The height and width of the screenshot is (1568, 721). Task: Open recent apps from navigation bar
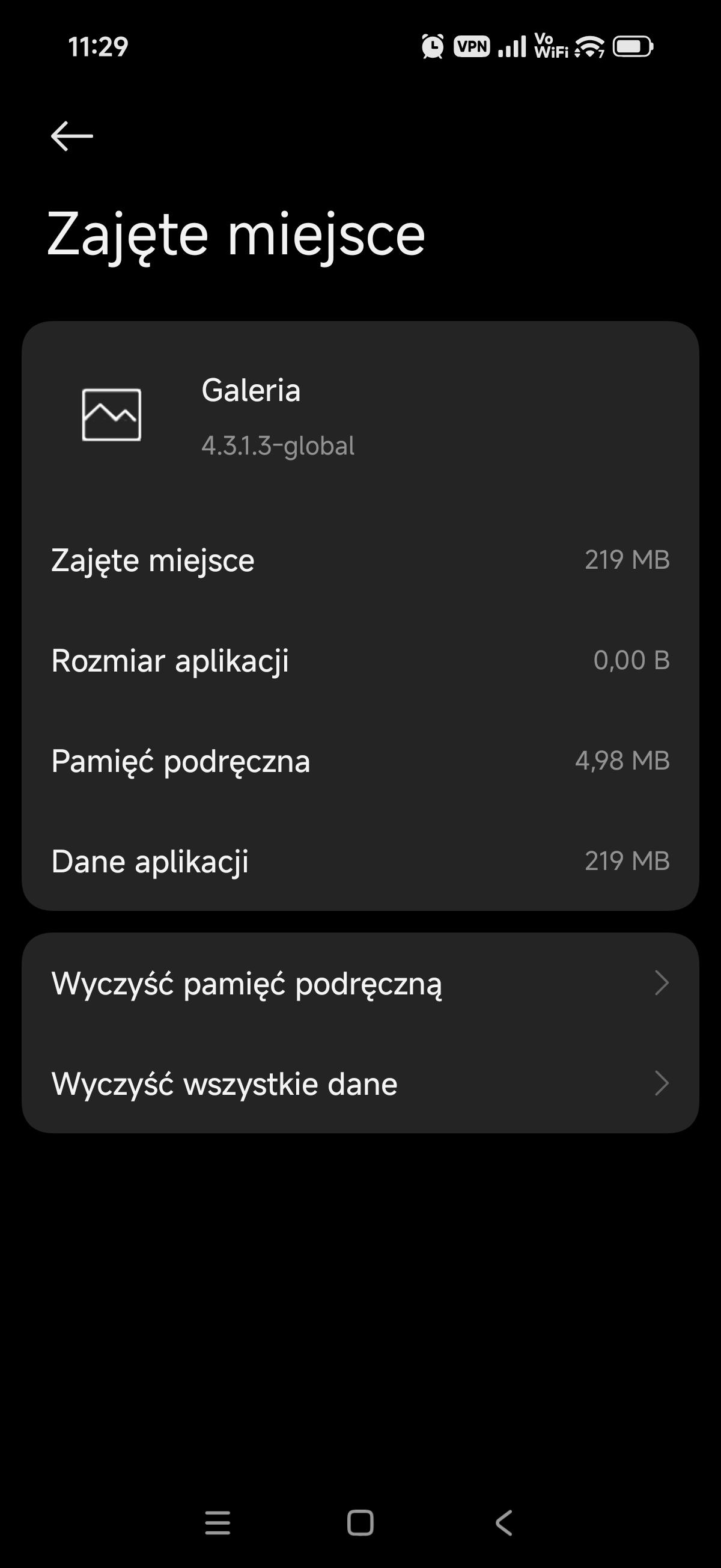[218, 1523]
